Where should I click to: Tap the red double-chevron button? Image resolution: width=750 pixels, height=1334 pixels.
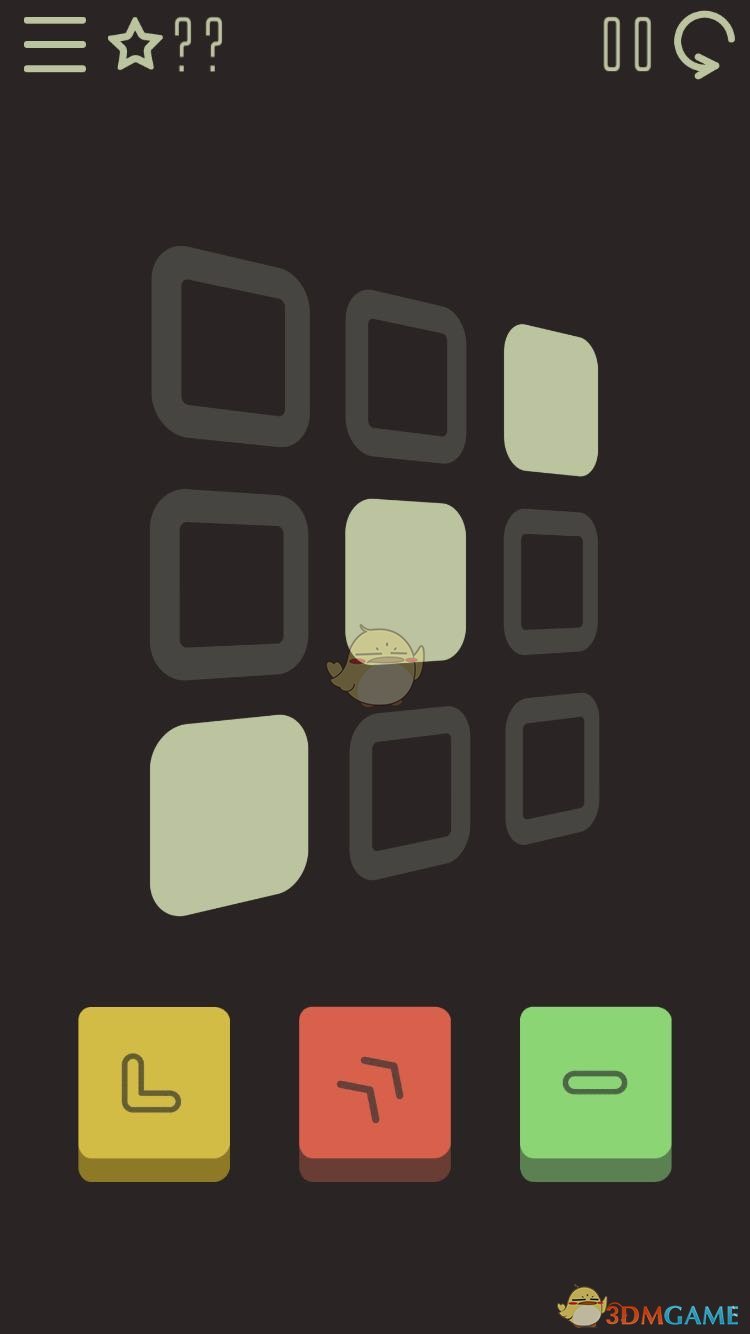pos(374,1085)
